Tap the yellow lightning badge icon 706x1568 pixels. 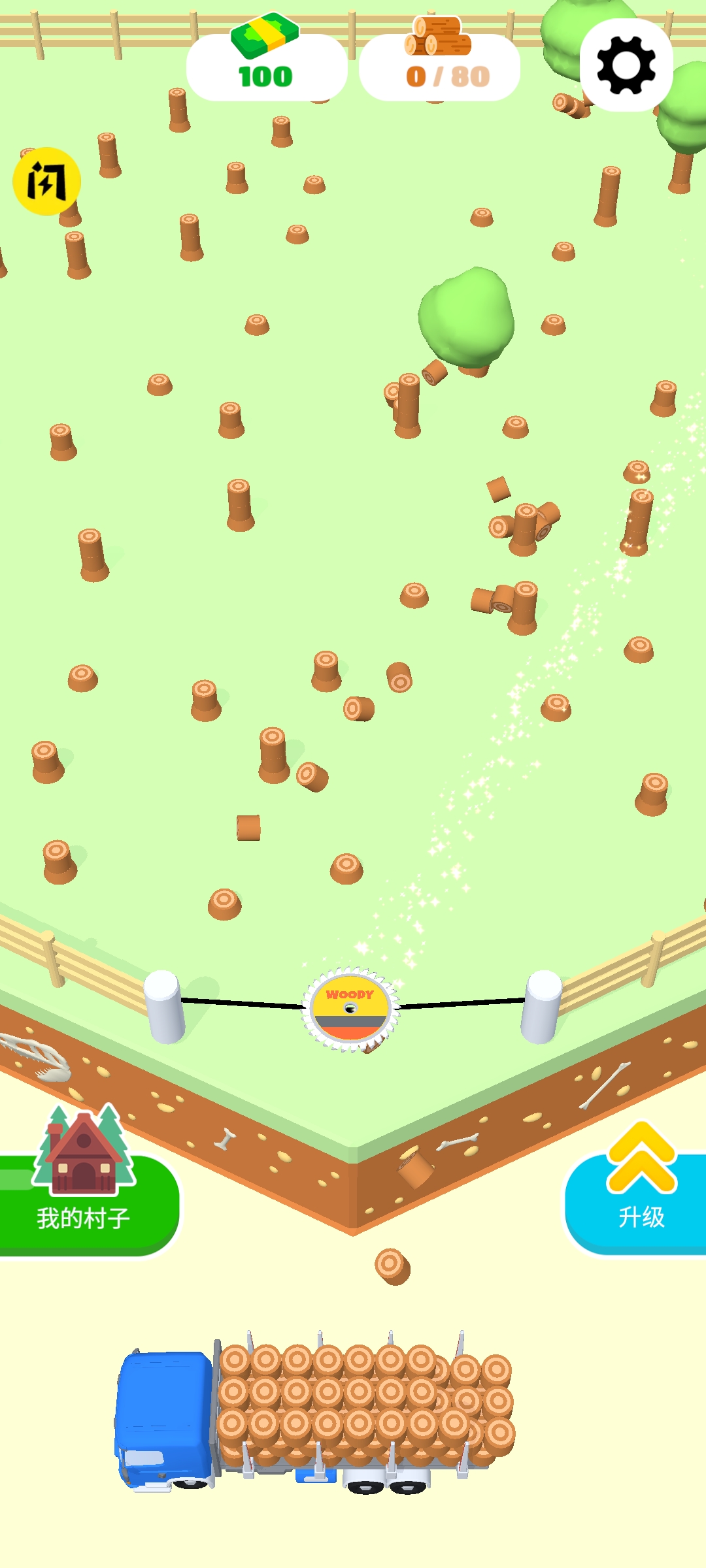click(x=46, y=181)
